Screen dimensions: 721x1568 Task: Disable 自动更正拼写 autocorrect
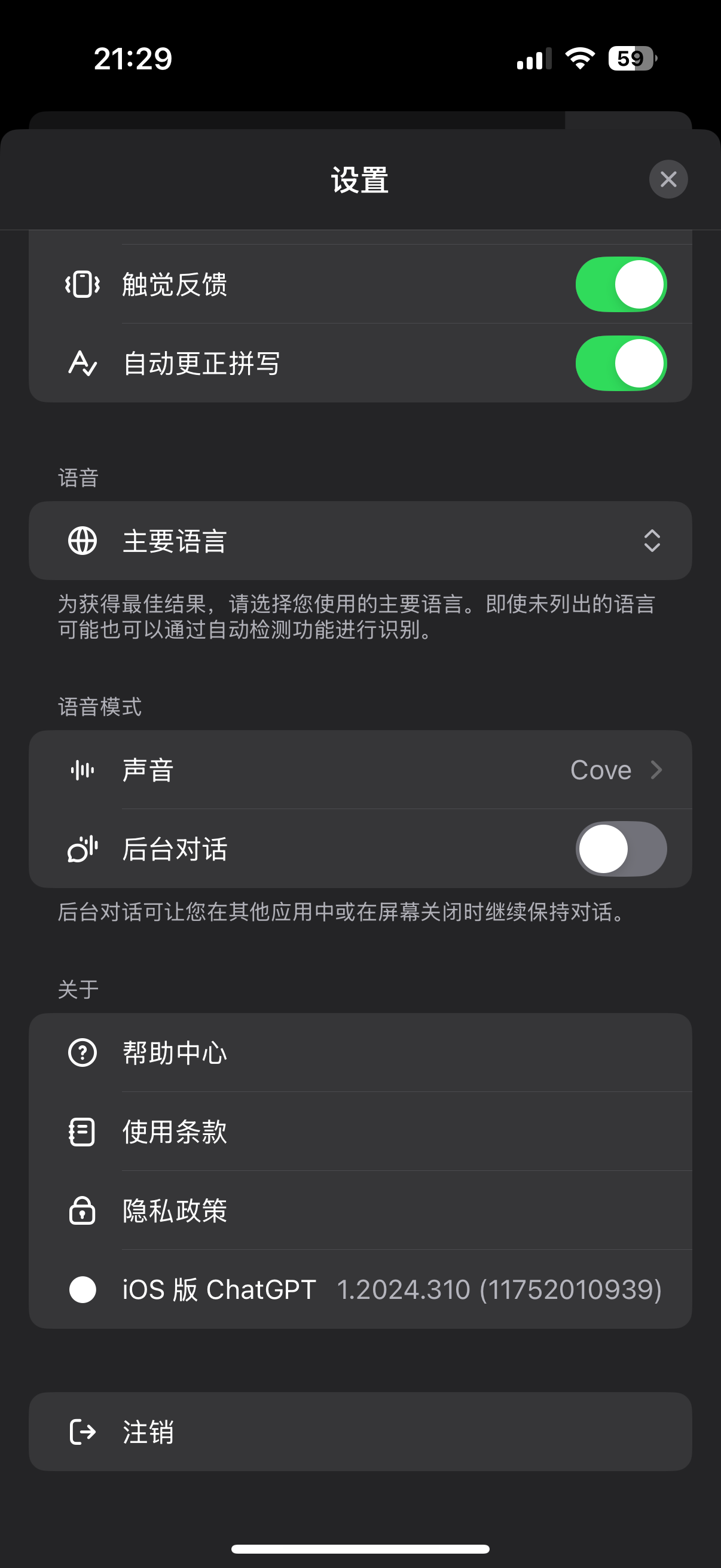(621, 364)
